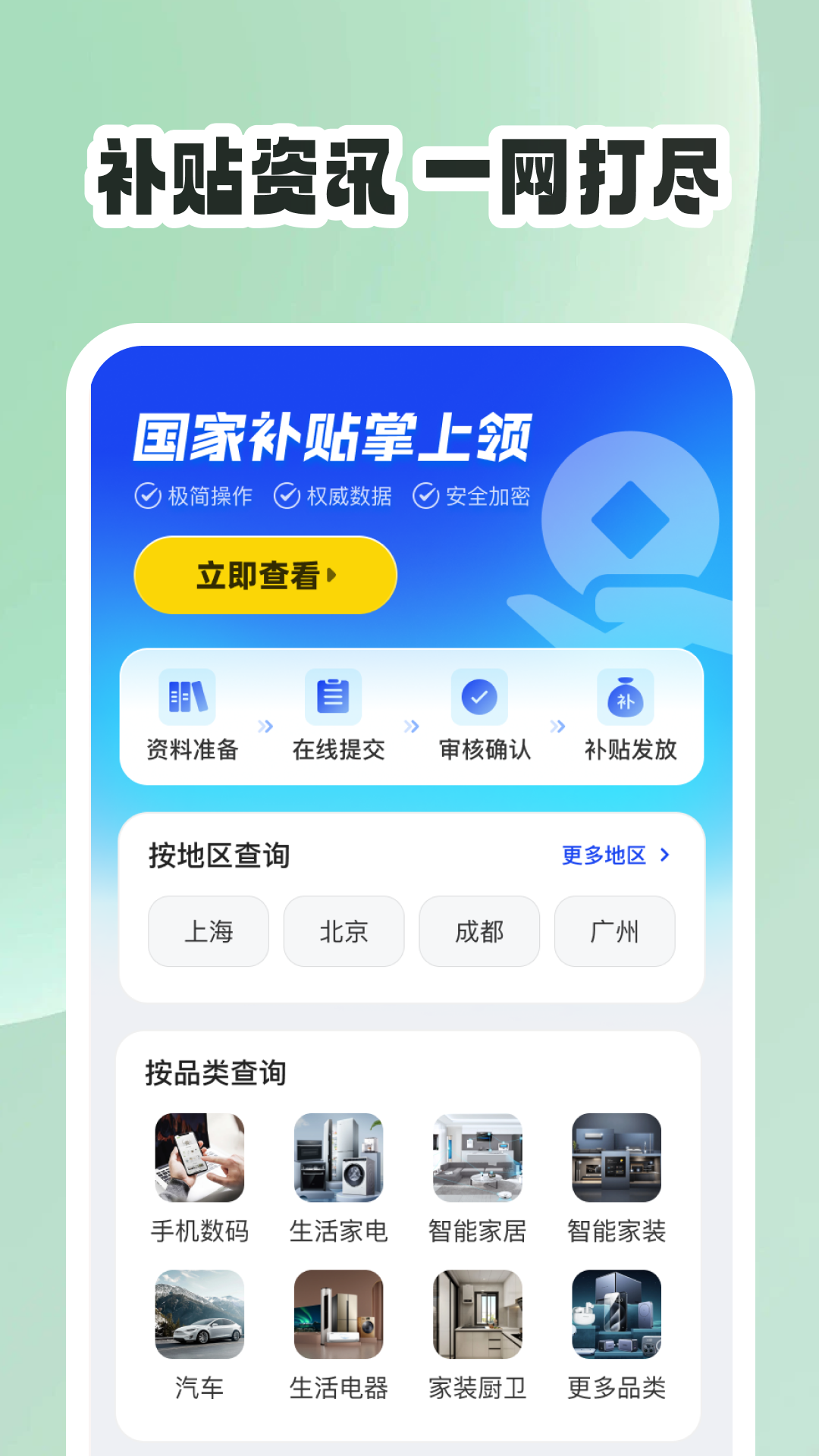Click the 权威数据 check badge icon
The height and width of the screenshot is (1456, 819).
click(287, 495)
